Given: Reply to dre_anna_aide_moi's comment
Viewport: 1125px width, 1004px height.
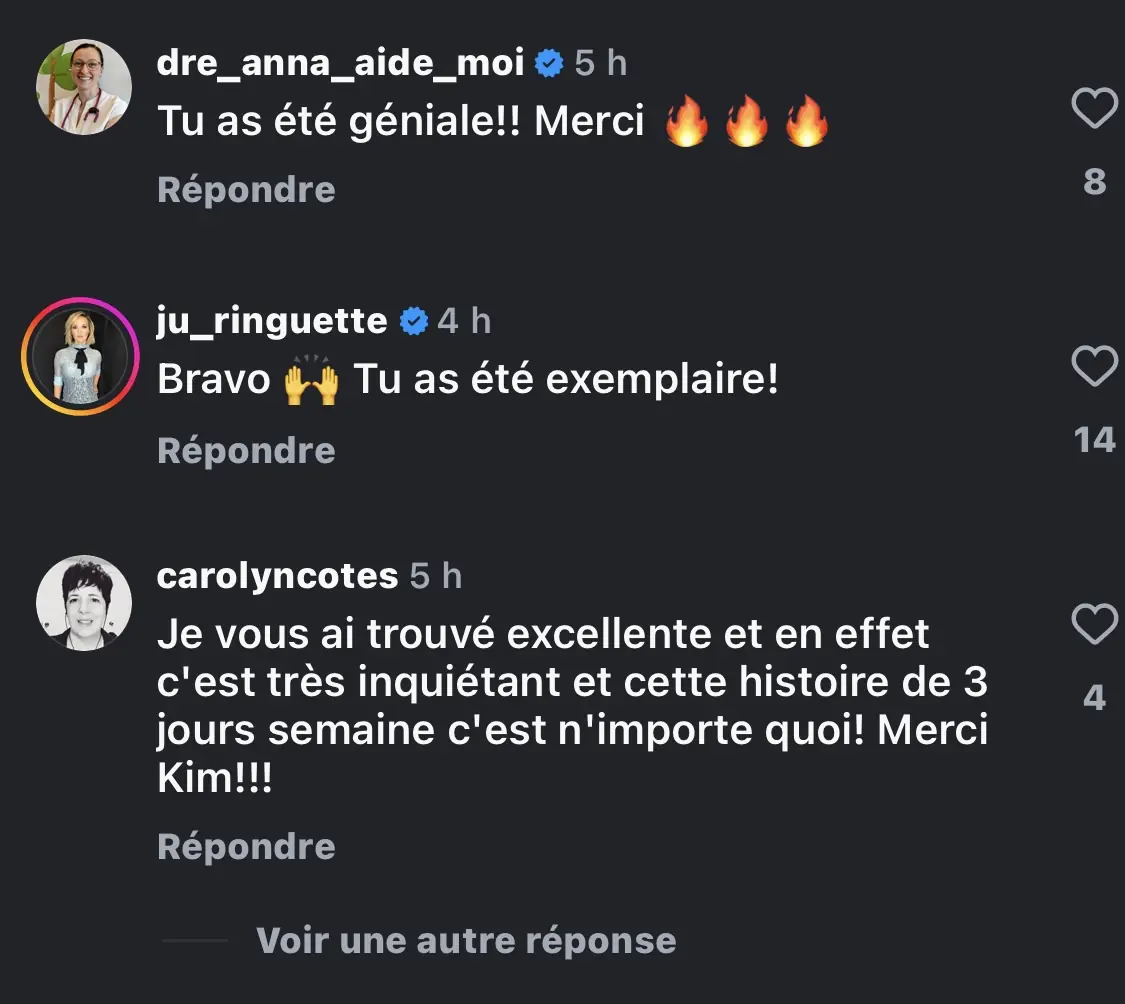Looking at the screenshot, I should tap(246, 190).
